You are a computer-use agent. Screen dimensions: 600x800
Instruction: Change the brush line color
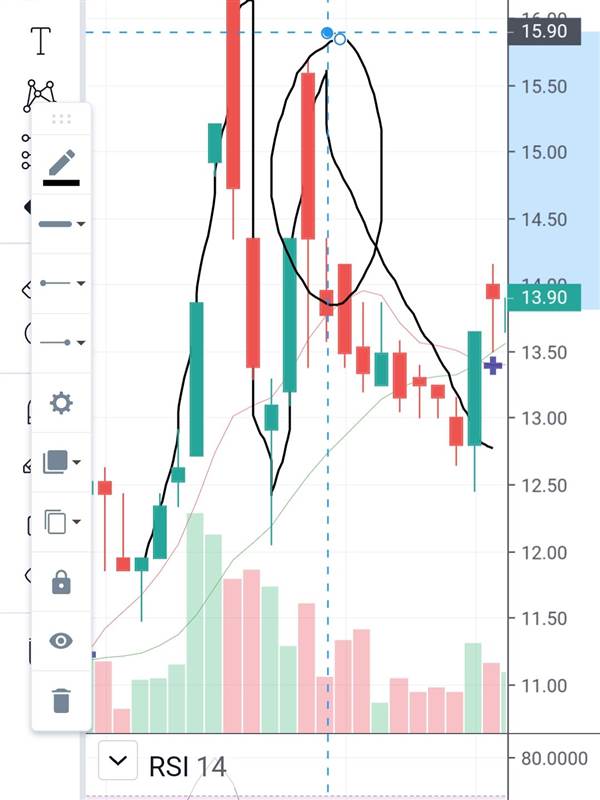pos(62,167)
